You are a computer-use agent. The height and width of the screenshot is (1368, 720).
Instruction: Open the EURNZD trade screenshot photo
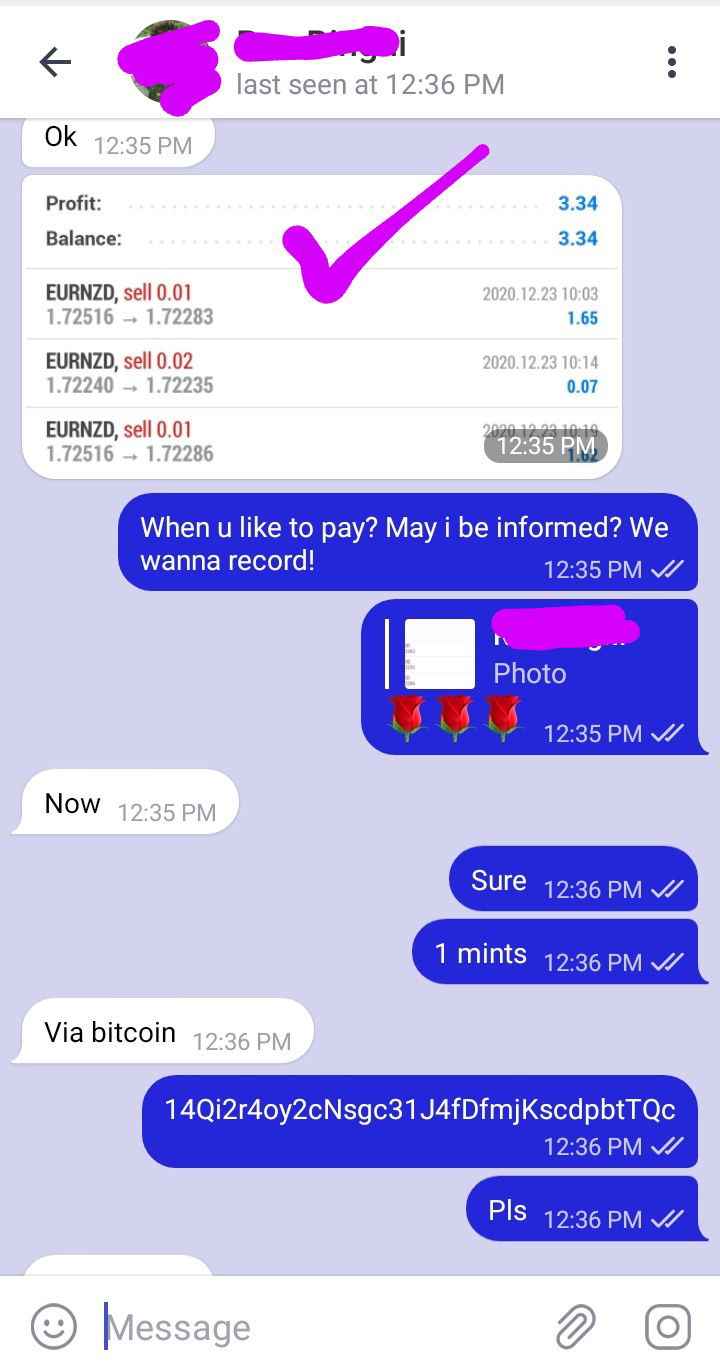pyautogui.click(x=321, y=327)
